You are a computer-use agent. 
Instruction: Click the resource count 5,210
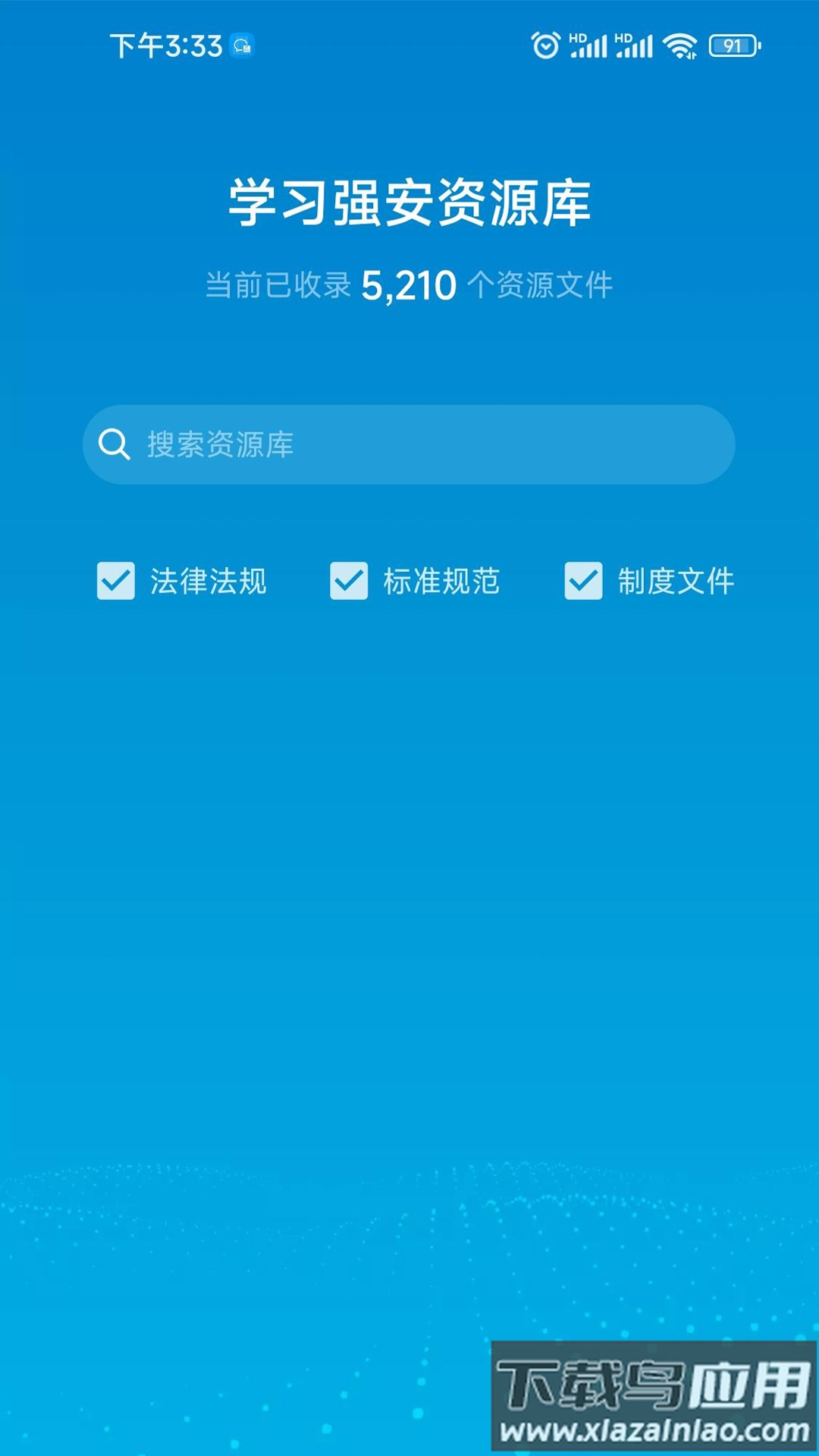409,284
